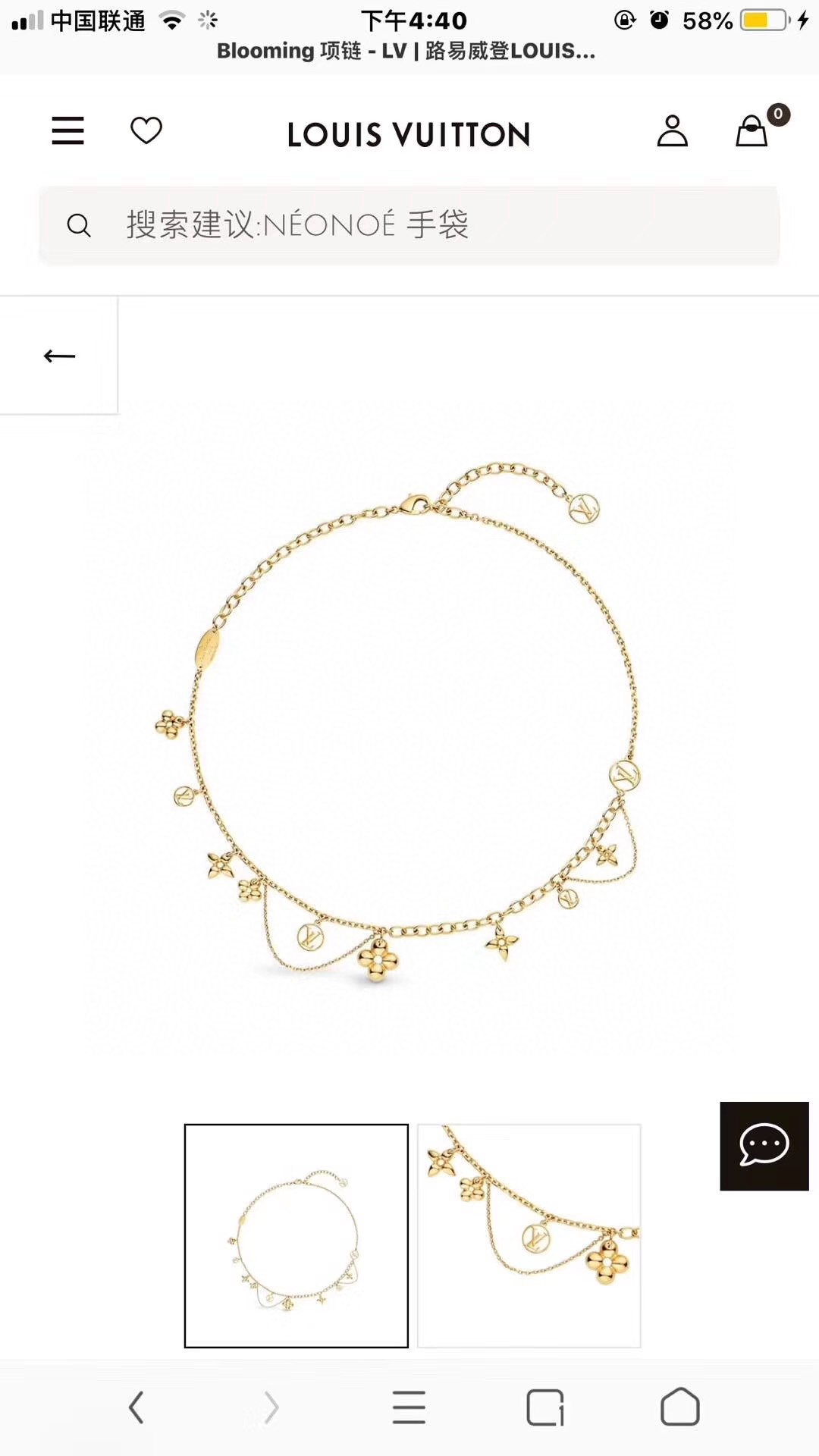Open the hamburger menu
Viewport: 819px width, 1456px height.
point(67,130)
